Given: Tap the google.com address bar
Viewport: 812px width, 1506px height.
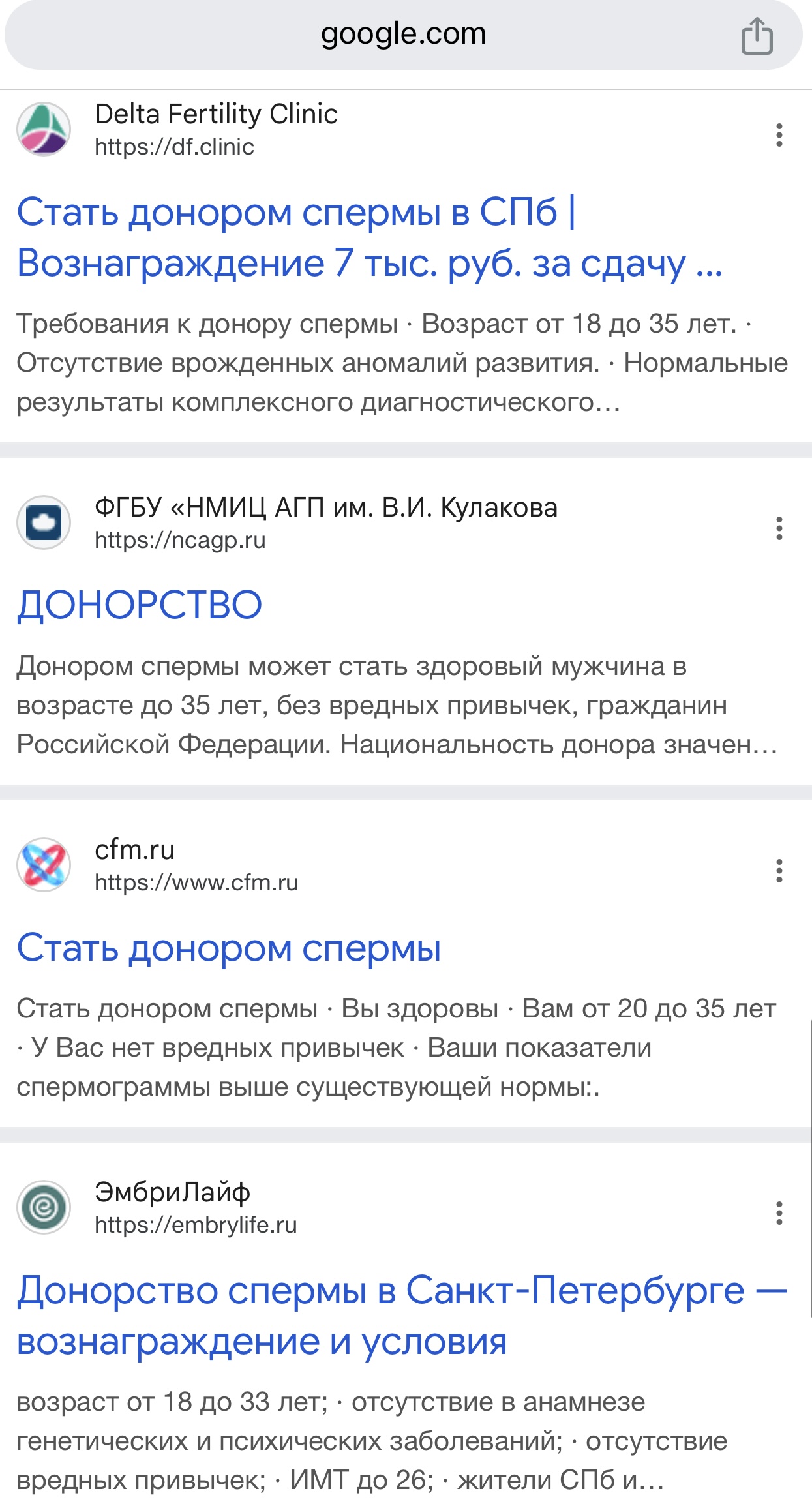Looking at the screenshot, I should click(x=403, y=35).
